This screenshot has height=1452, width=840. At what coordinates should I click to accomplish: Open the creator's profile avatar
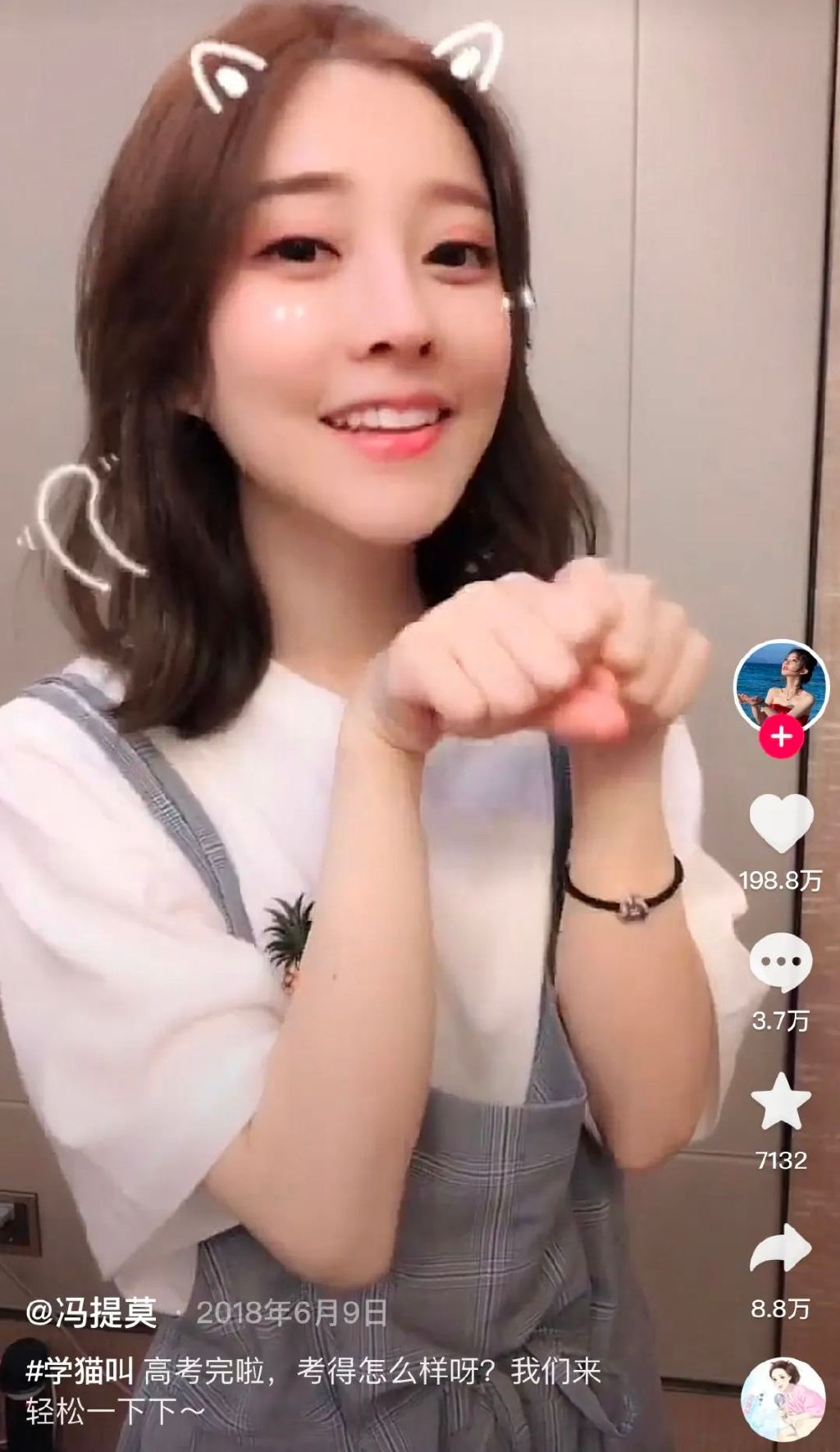pyautogui.click(x=781, y=687)
